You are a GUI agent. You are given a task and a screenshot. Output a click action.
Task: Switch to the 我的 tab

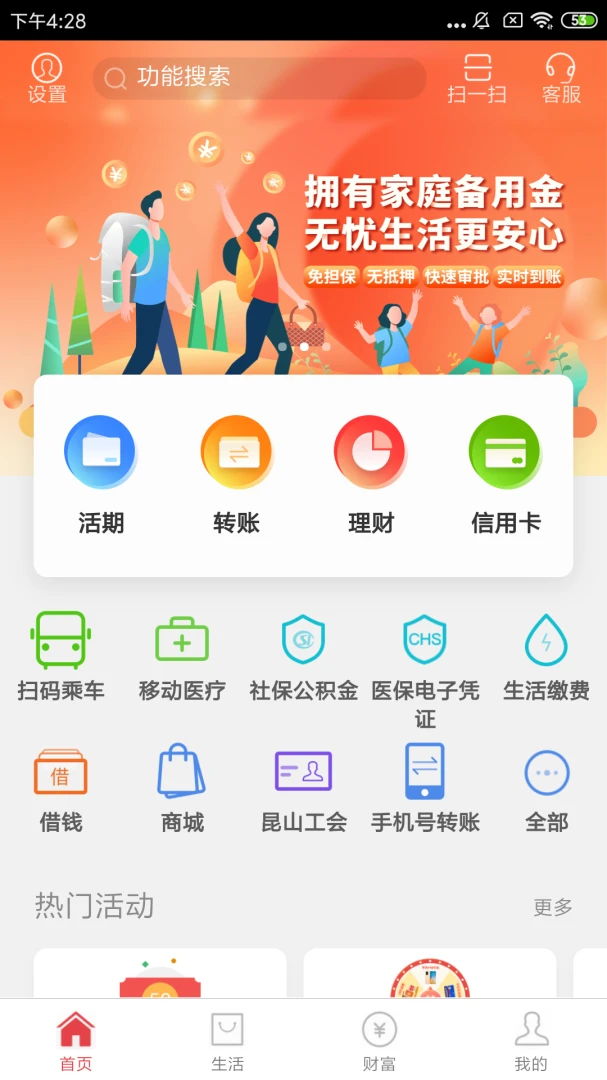click(x=531, y=1040)
